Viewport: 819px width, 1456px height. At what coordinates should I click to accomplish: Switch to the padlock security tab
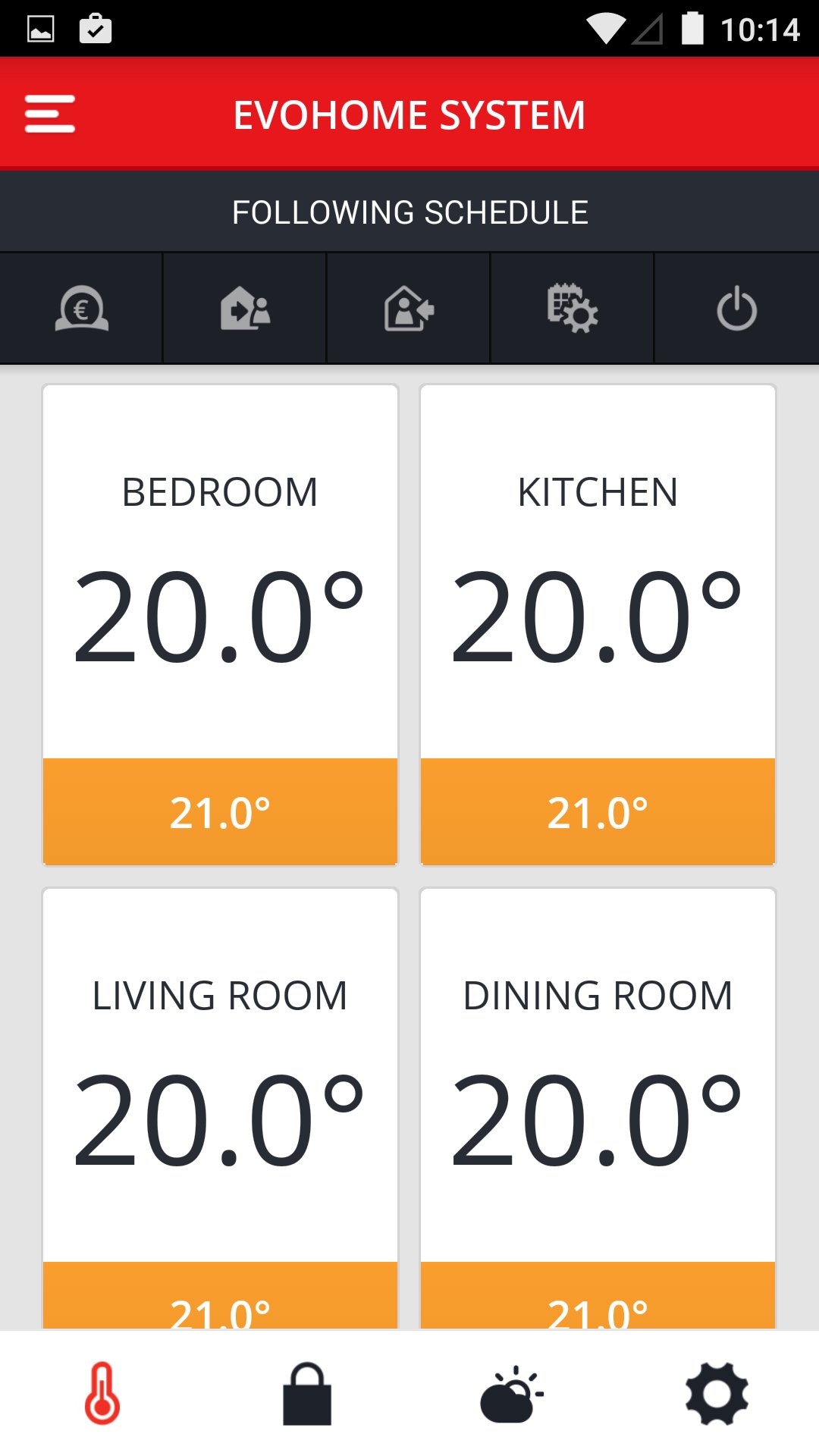coord(307,1394)
